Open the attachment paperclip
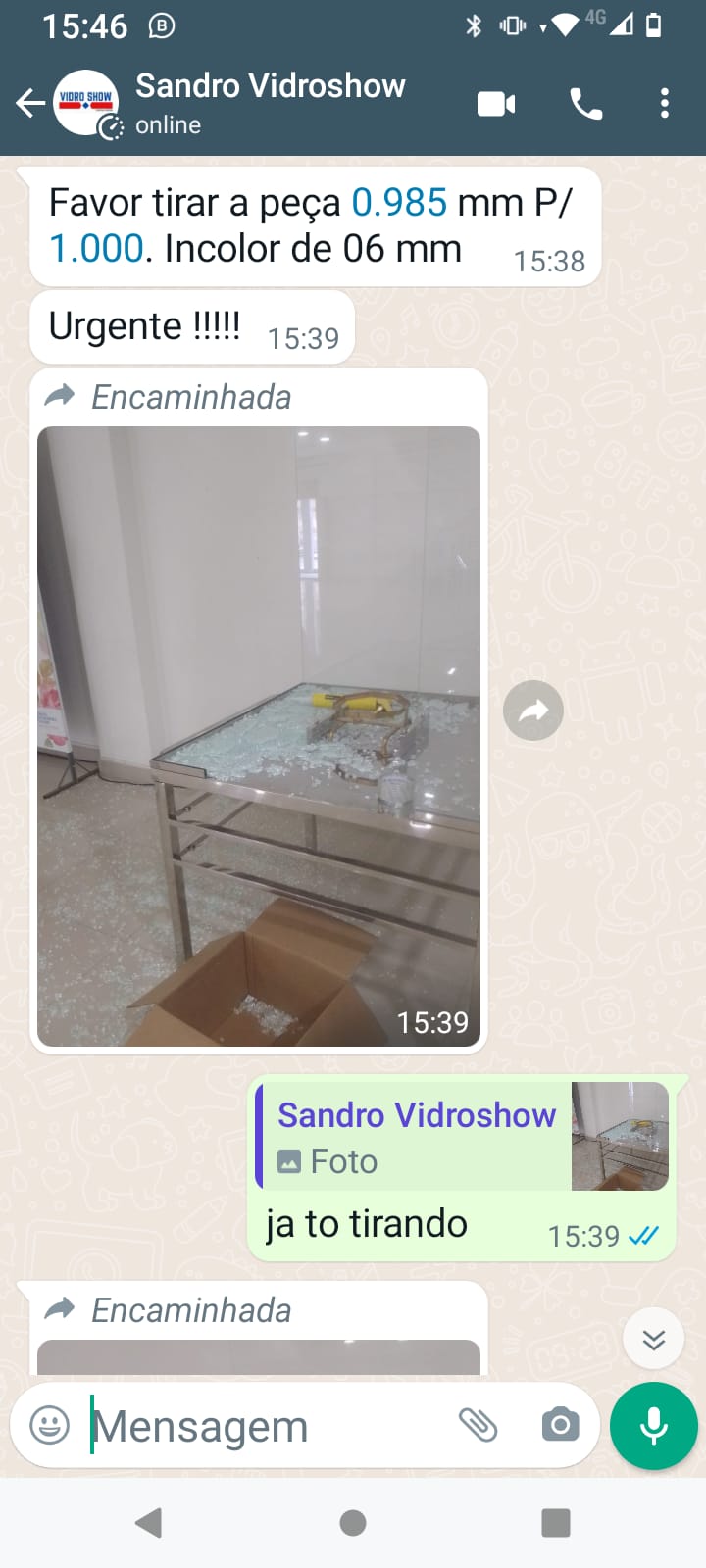Screen dimensions: 706x1568 479,1425
